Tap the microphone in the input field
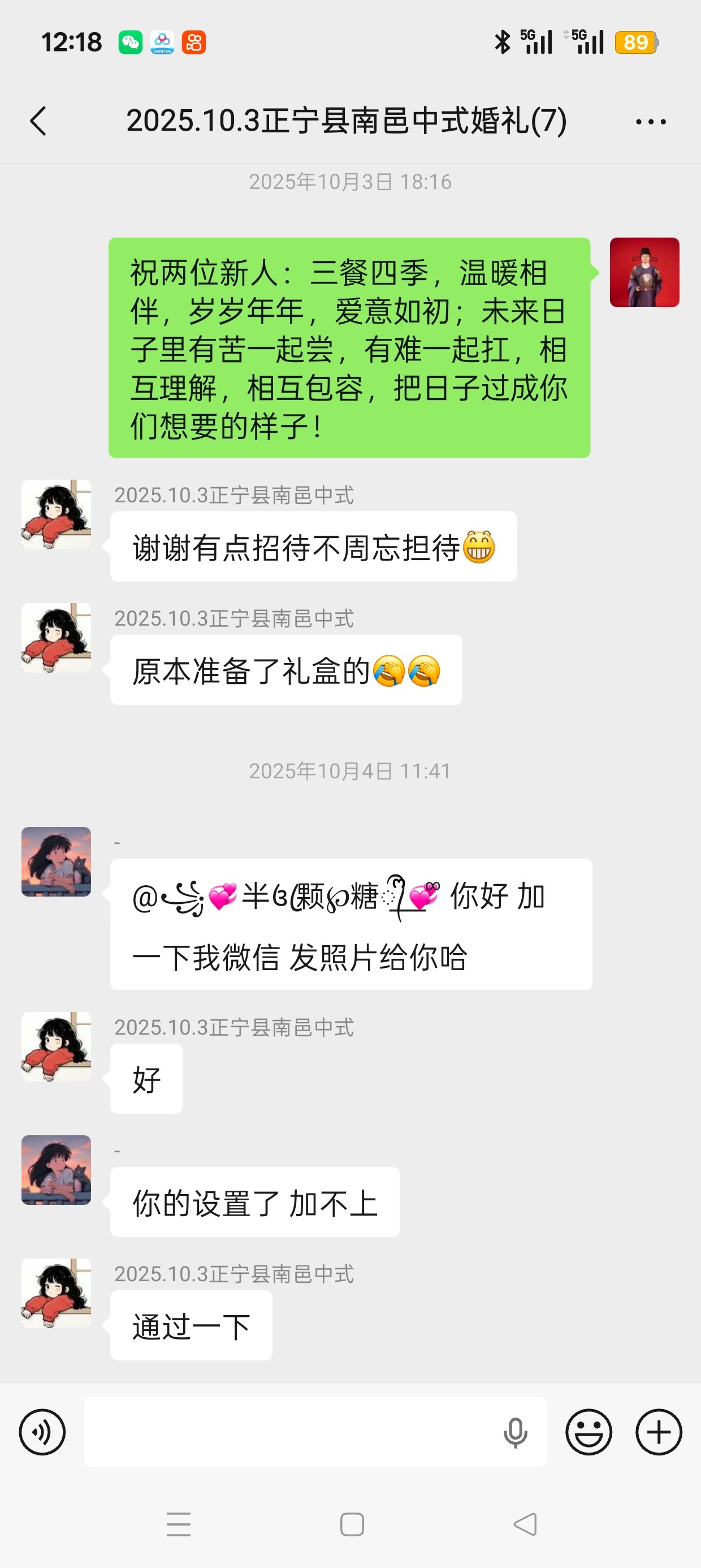 click(x=515, y=1432)
